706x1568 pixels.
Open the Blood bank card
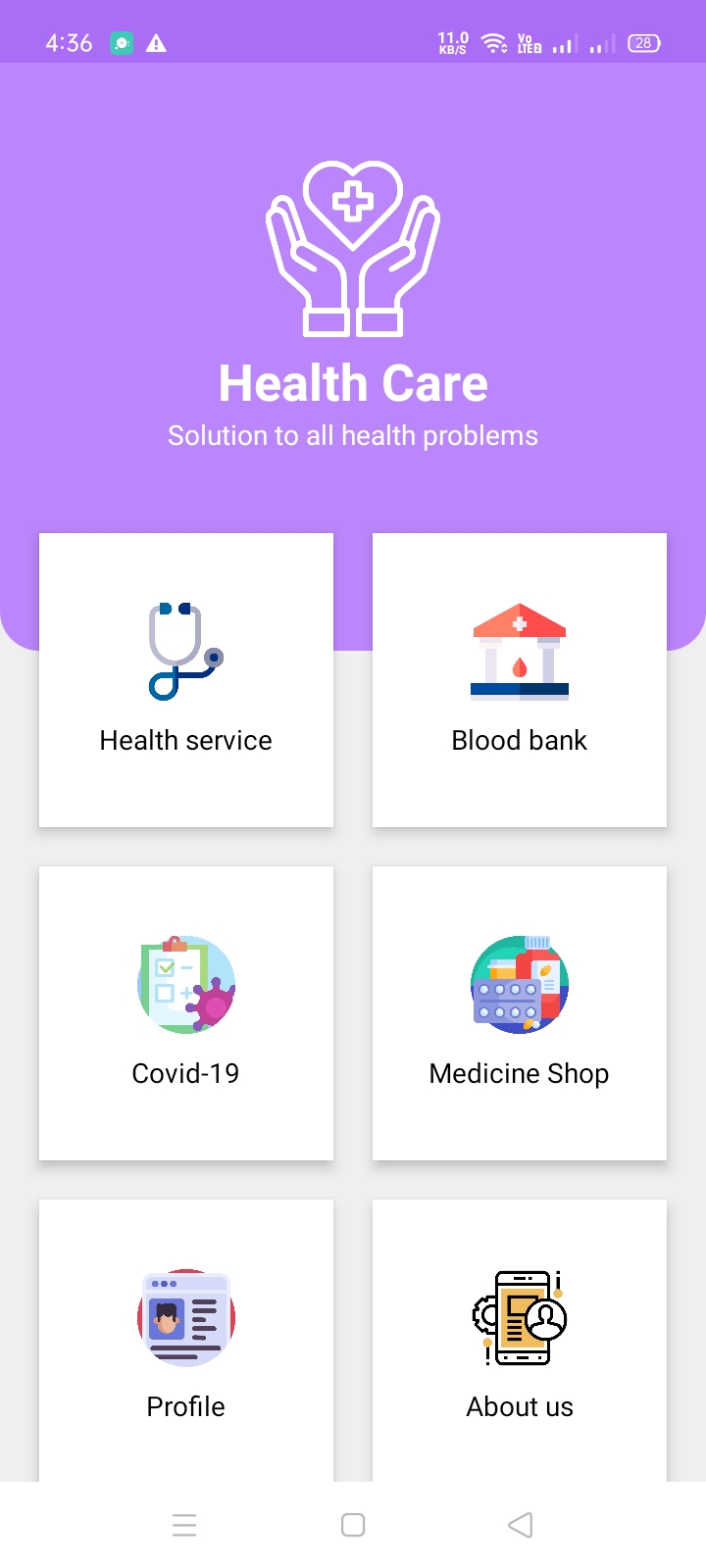pos(520,680)
